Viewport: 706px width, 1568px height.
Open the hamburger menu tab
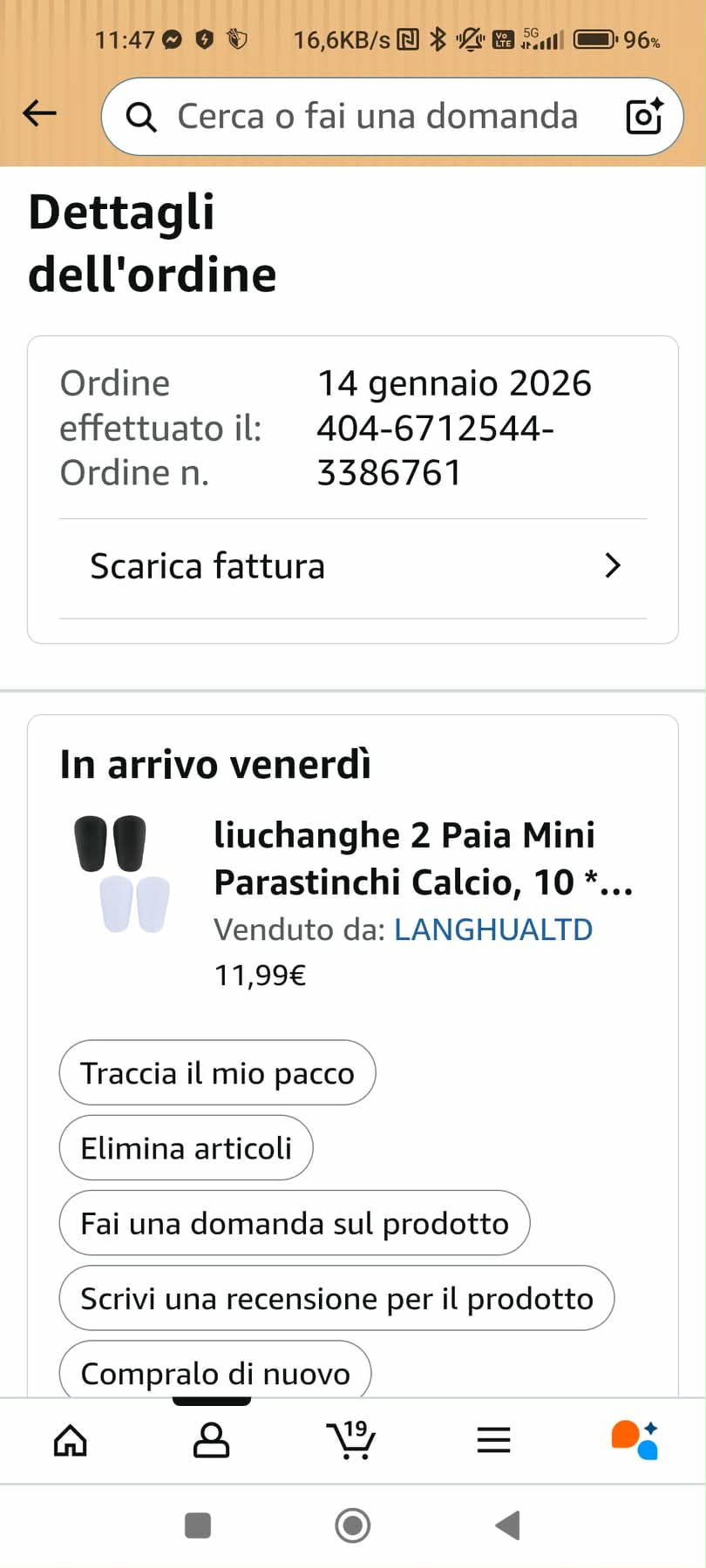coord(493,1440)
